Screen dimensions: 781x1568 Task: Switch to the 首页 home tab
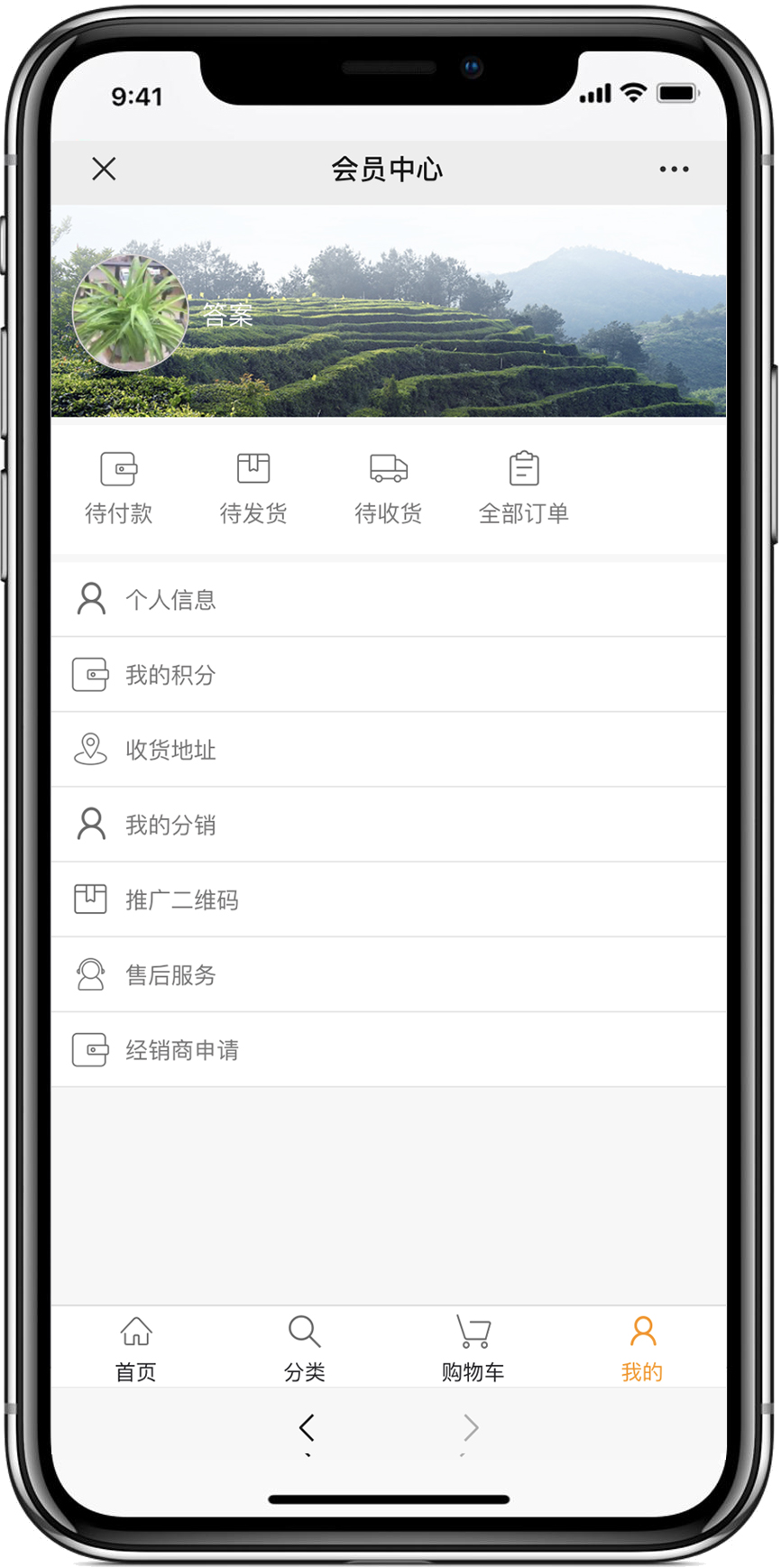point(136,1348)
